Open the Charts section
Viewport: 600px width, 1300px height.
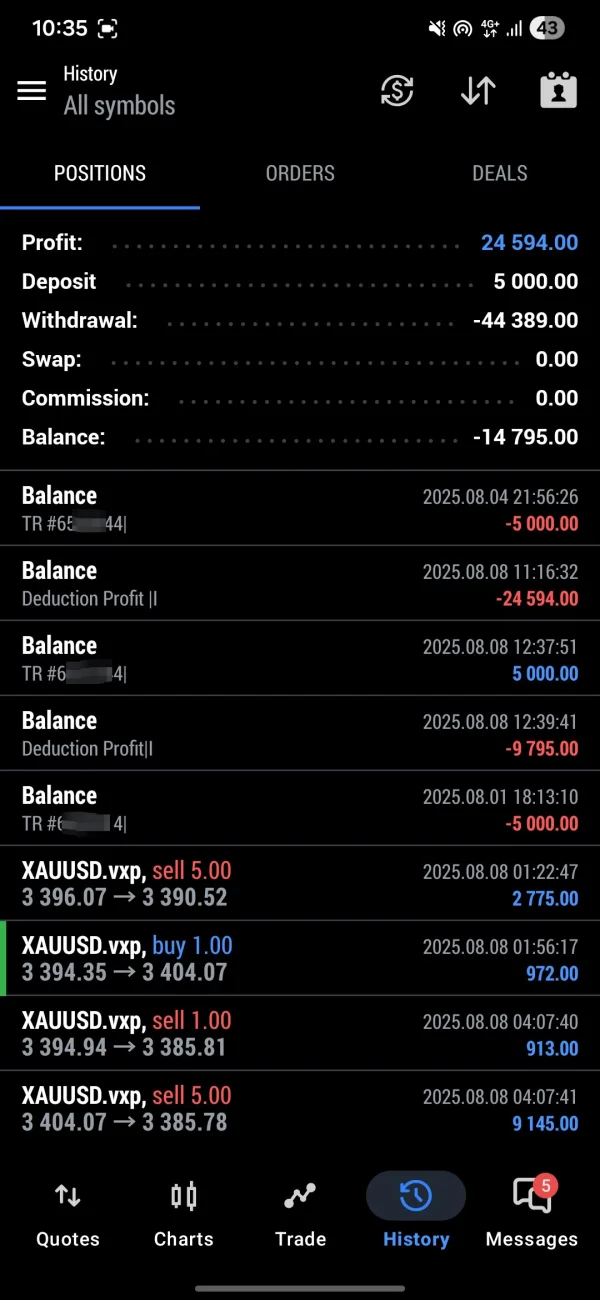(x=184, y=1213)
